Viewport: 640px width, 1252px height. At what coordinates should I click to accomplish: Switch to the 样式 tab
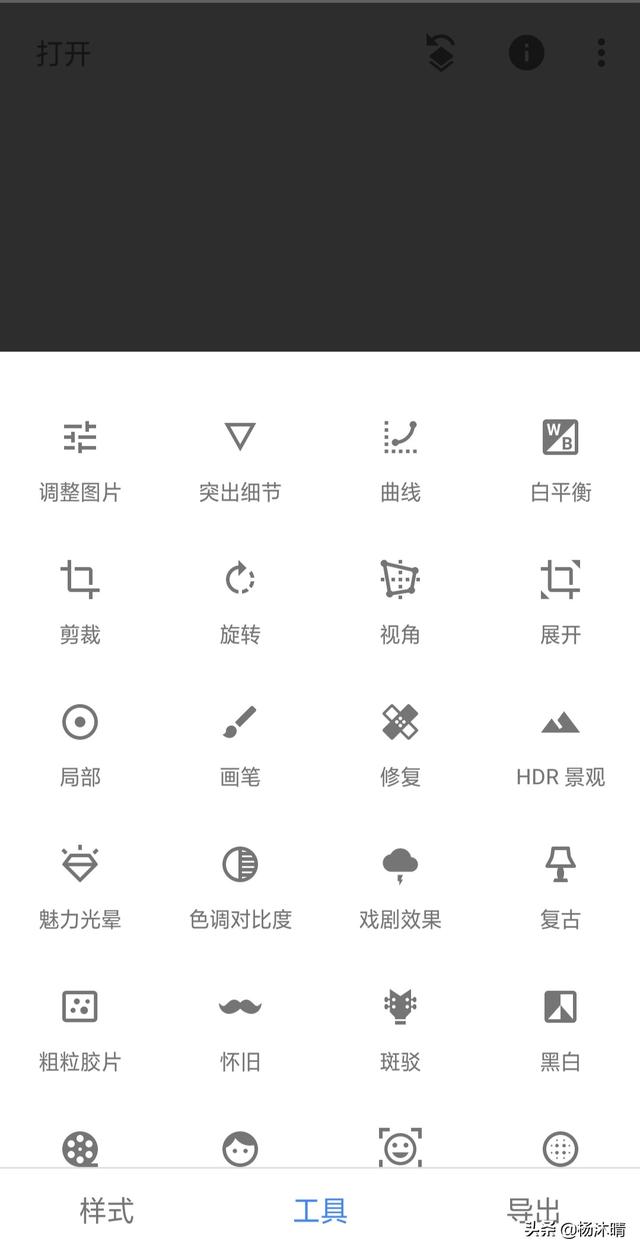coord(107,1210)
